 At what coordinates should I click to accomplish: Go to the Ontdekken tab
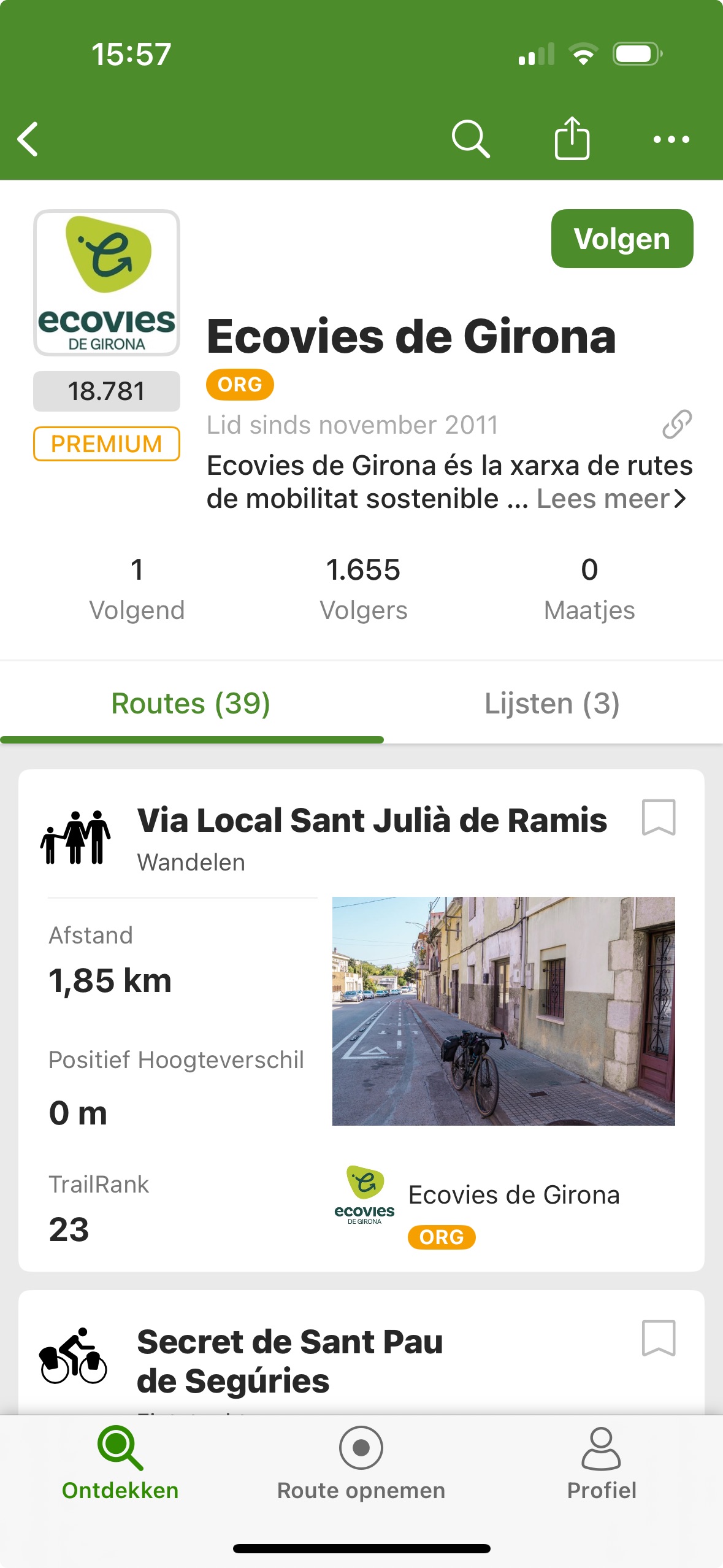point(120,1464)
